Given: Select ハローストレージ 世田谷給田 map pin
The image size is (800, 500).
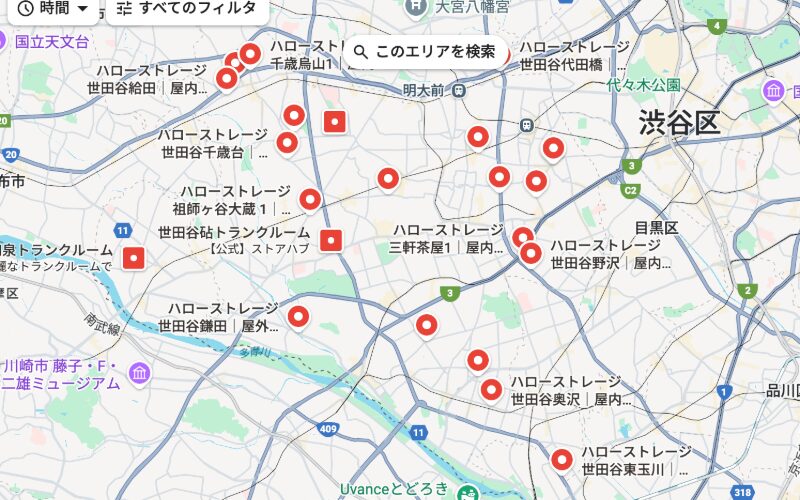Looking at the screenshot, I should click(227, 77).
